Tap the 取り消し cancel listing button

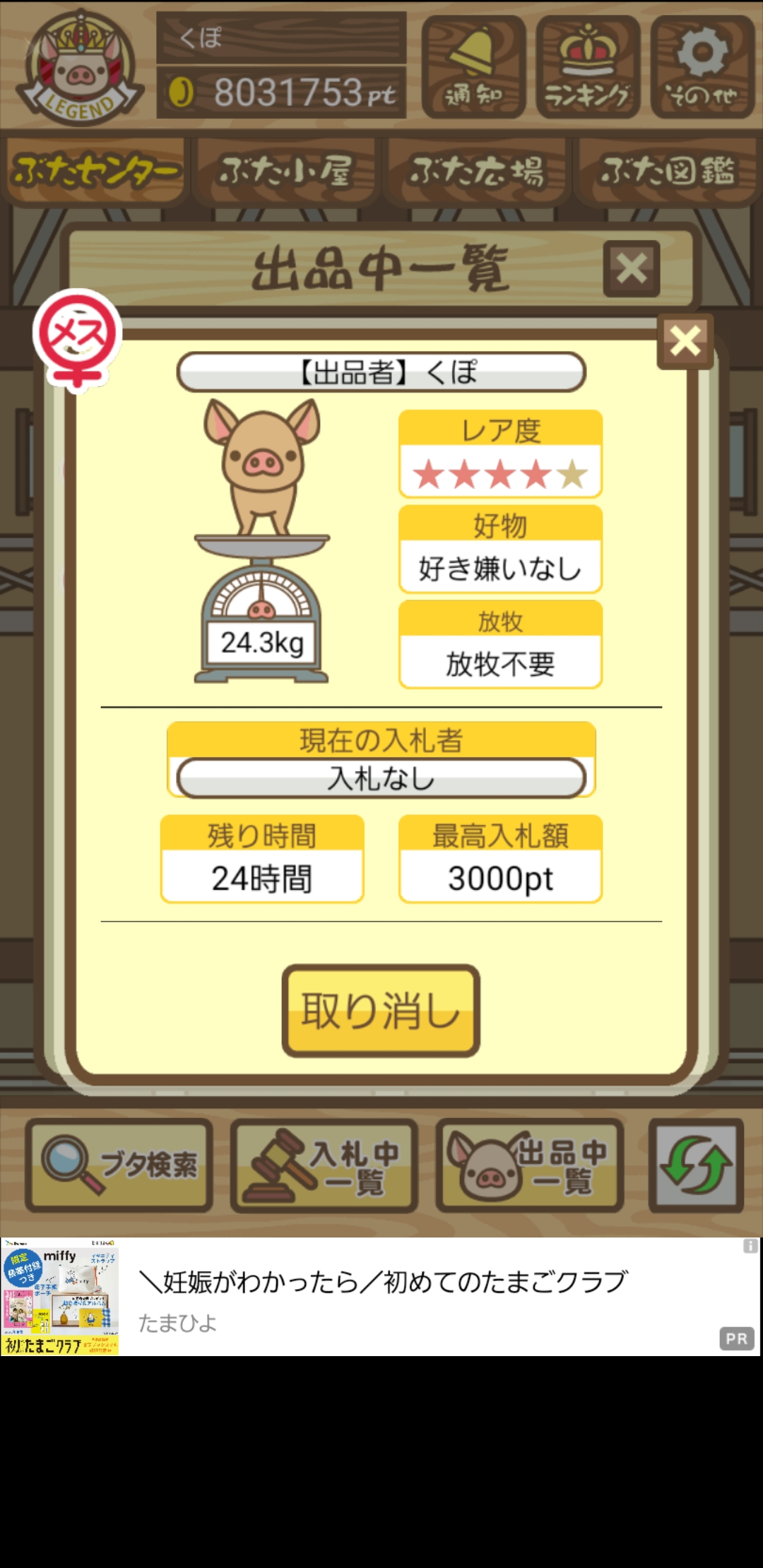tap(381, 1011)
